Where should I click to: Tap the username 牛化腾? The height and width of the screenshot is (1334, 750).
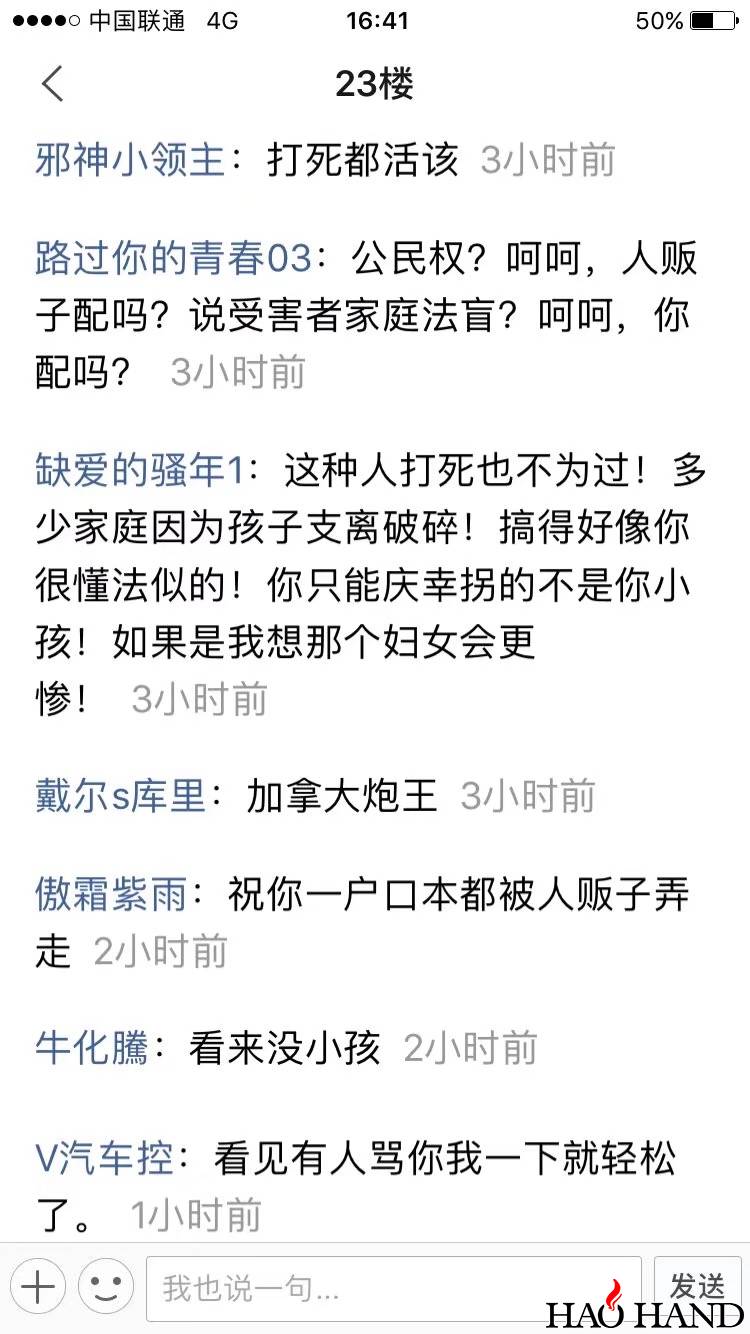pos(91,1049)
